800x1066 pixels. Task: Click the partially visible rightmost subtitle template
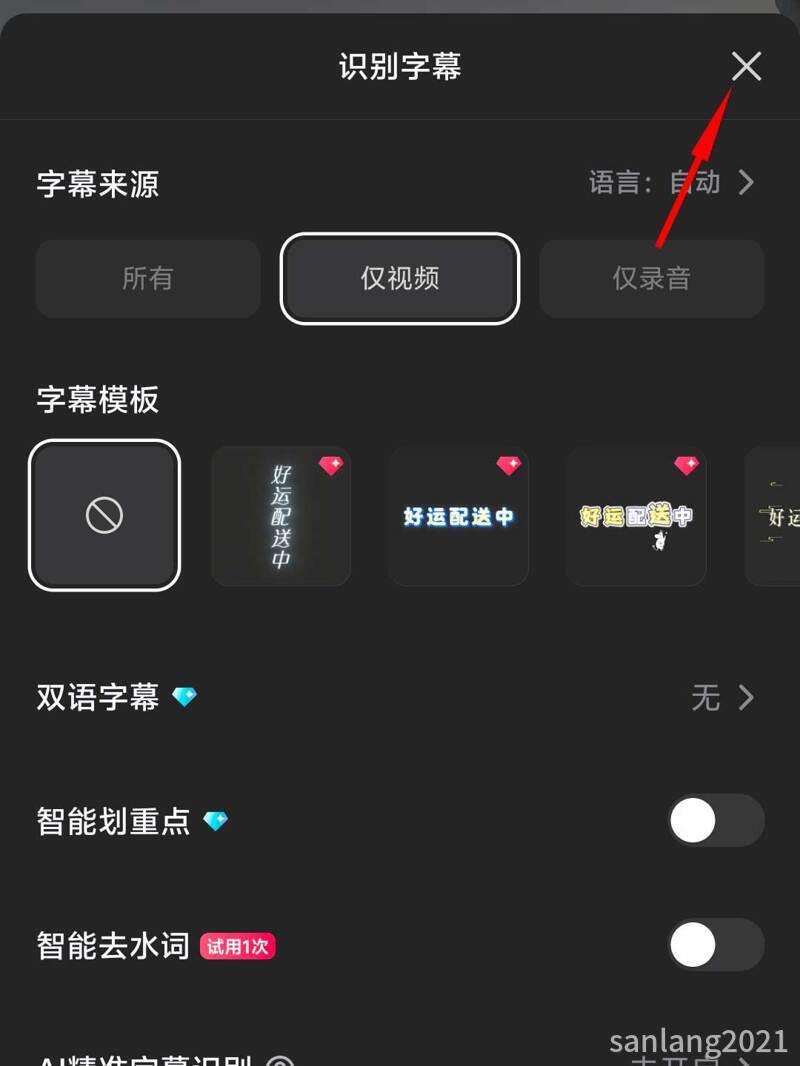coord(778,515)
